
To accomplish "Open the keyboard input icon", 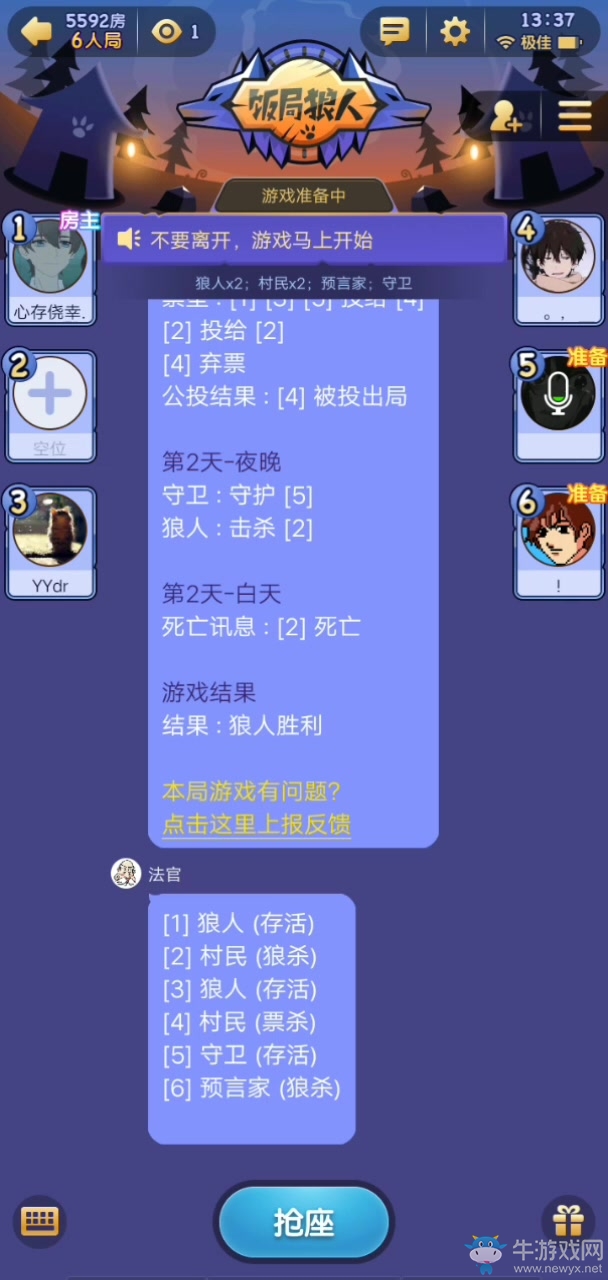I will [x=40, y=1221].
